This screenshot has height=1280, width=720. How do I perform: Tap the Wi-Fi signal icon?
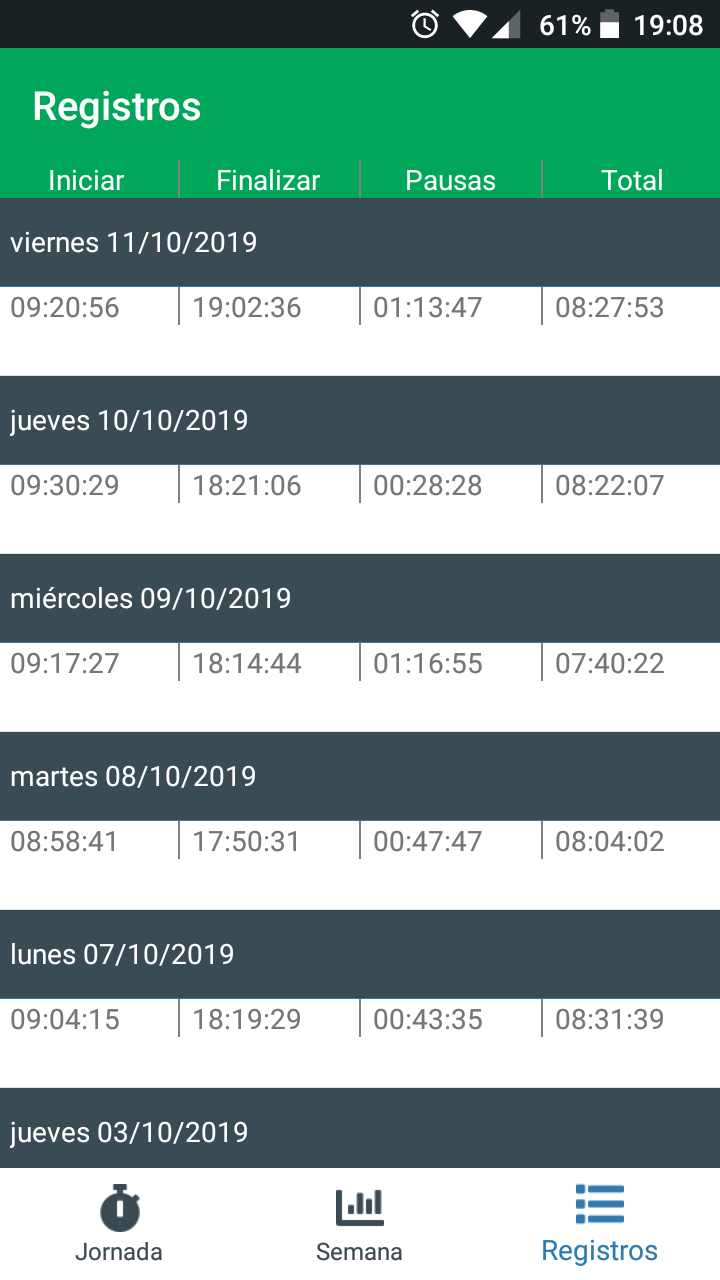(x=472, y=24)
